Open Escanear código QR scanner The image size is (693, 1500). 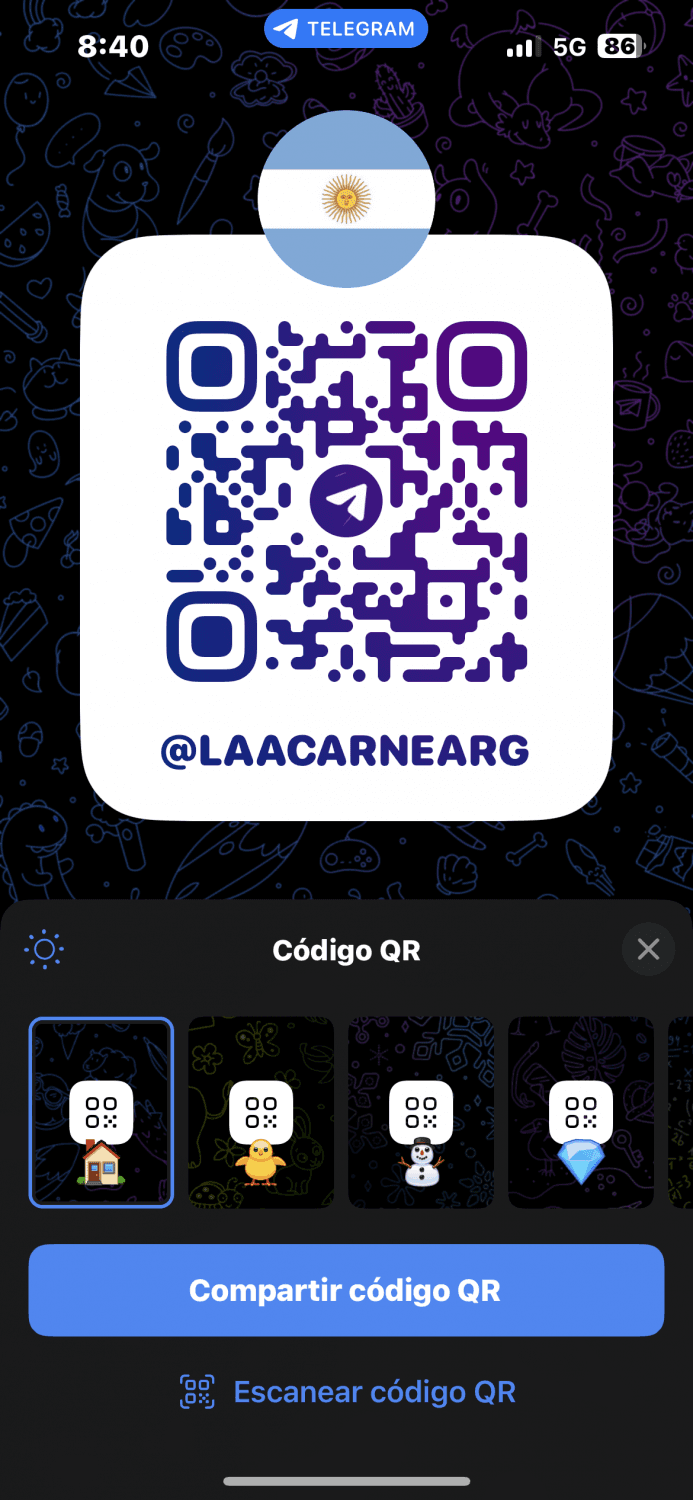(x=346, y=1391)
